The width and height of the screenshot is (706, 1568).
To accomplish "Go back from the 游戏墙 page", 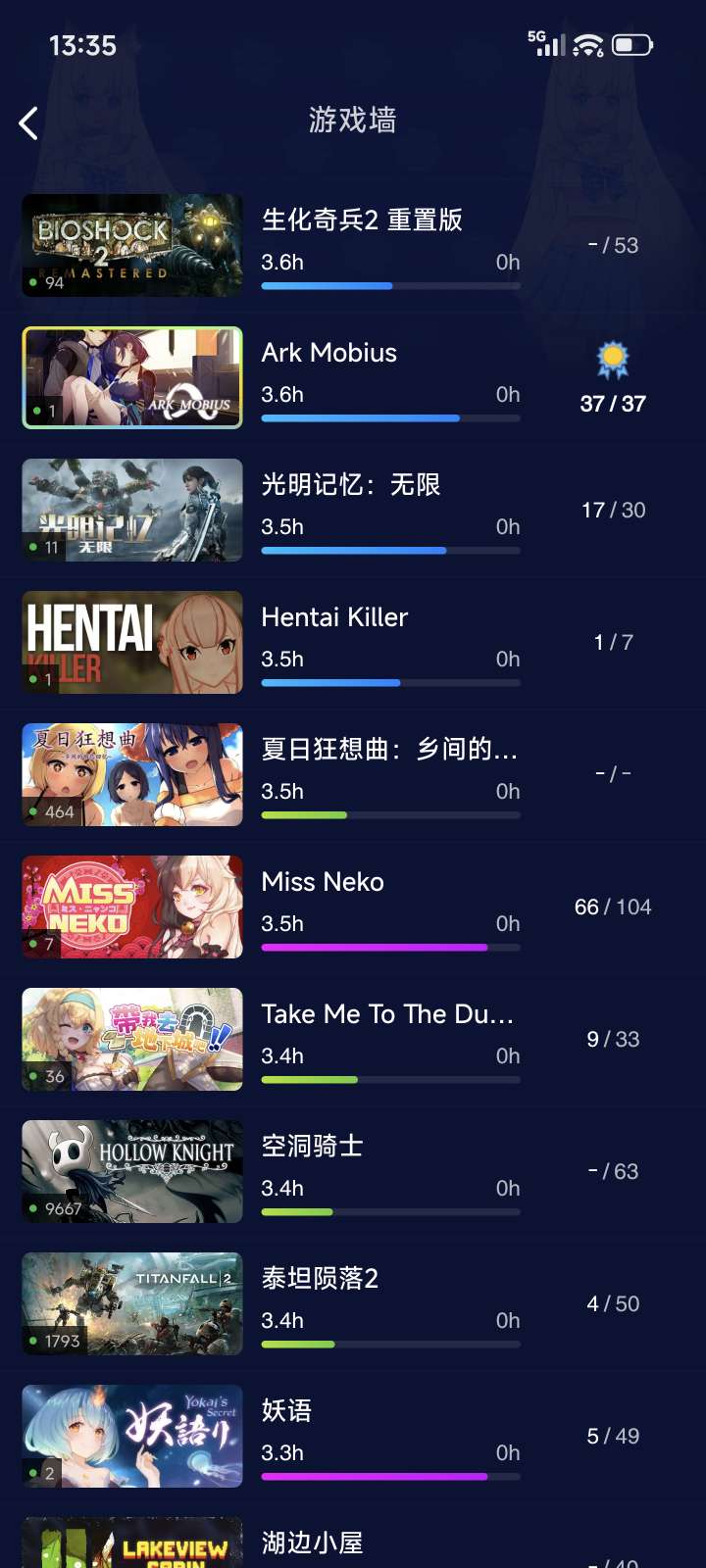I will 29,122.
